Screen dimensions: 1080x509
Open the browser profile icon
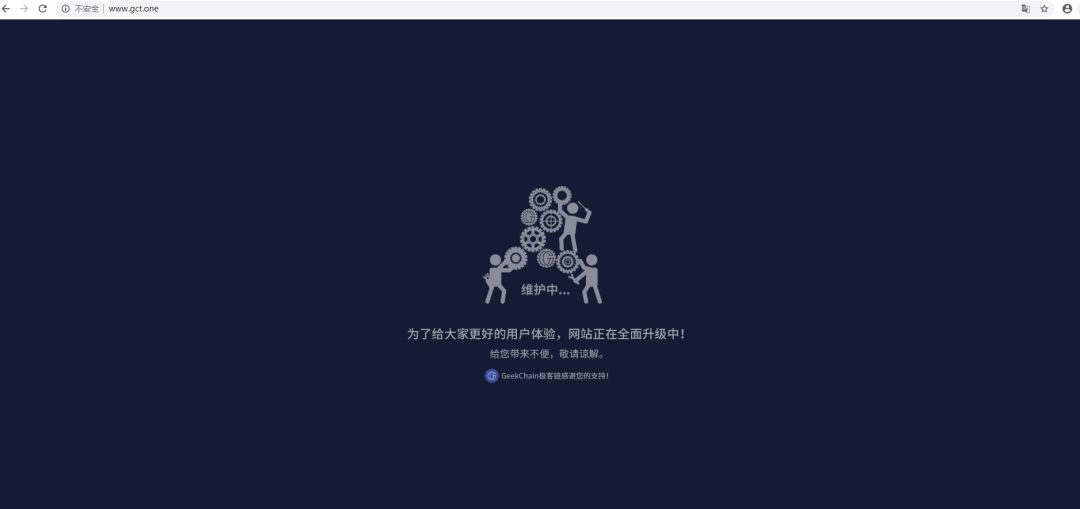pos(1067,8)
